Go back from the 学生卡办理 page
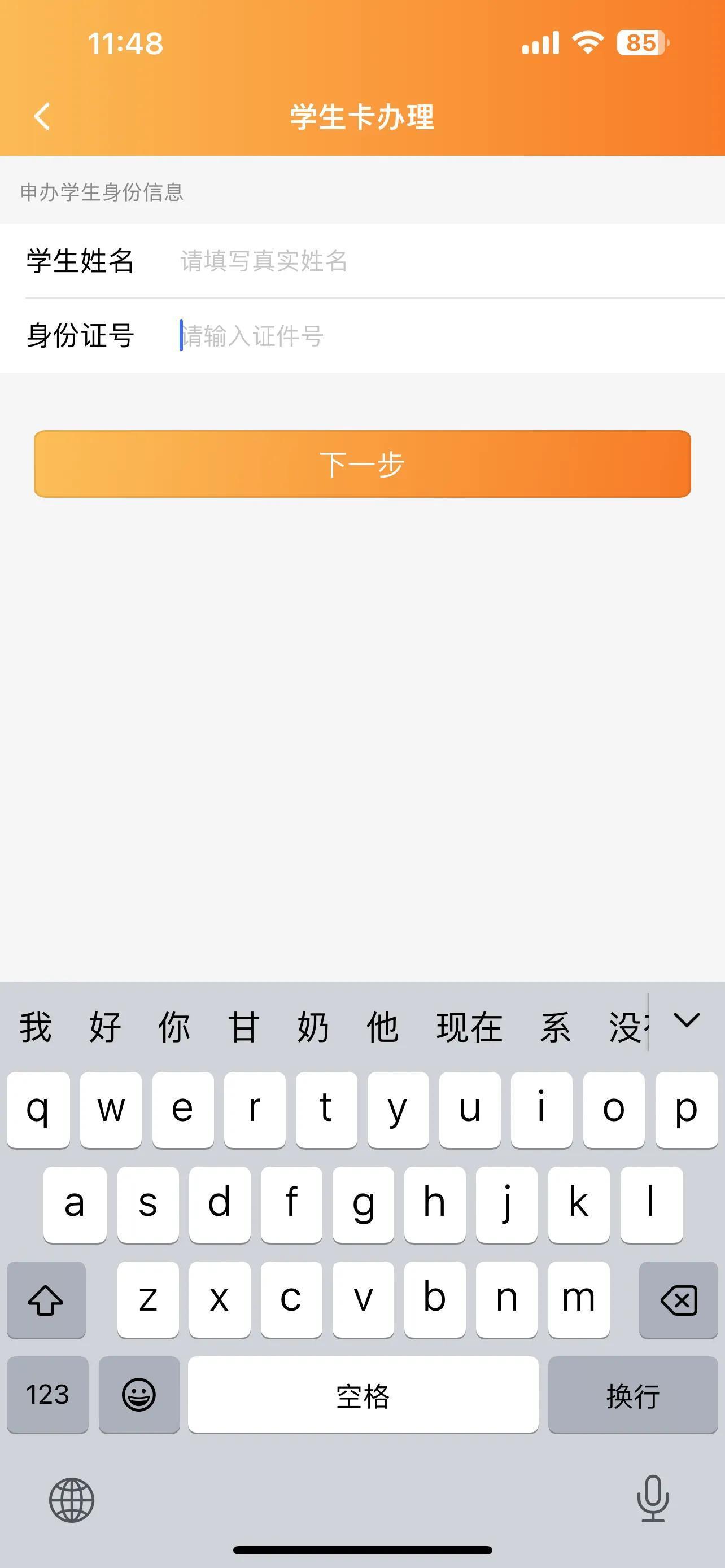The height and width of the screenshot is (1568, 725). [x=41, y=116]
